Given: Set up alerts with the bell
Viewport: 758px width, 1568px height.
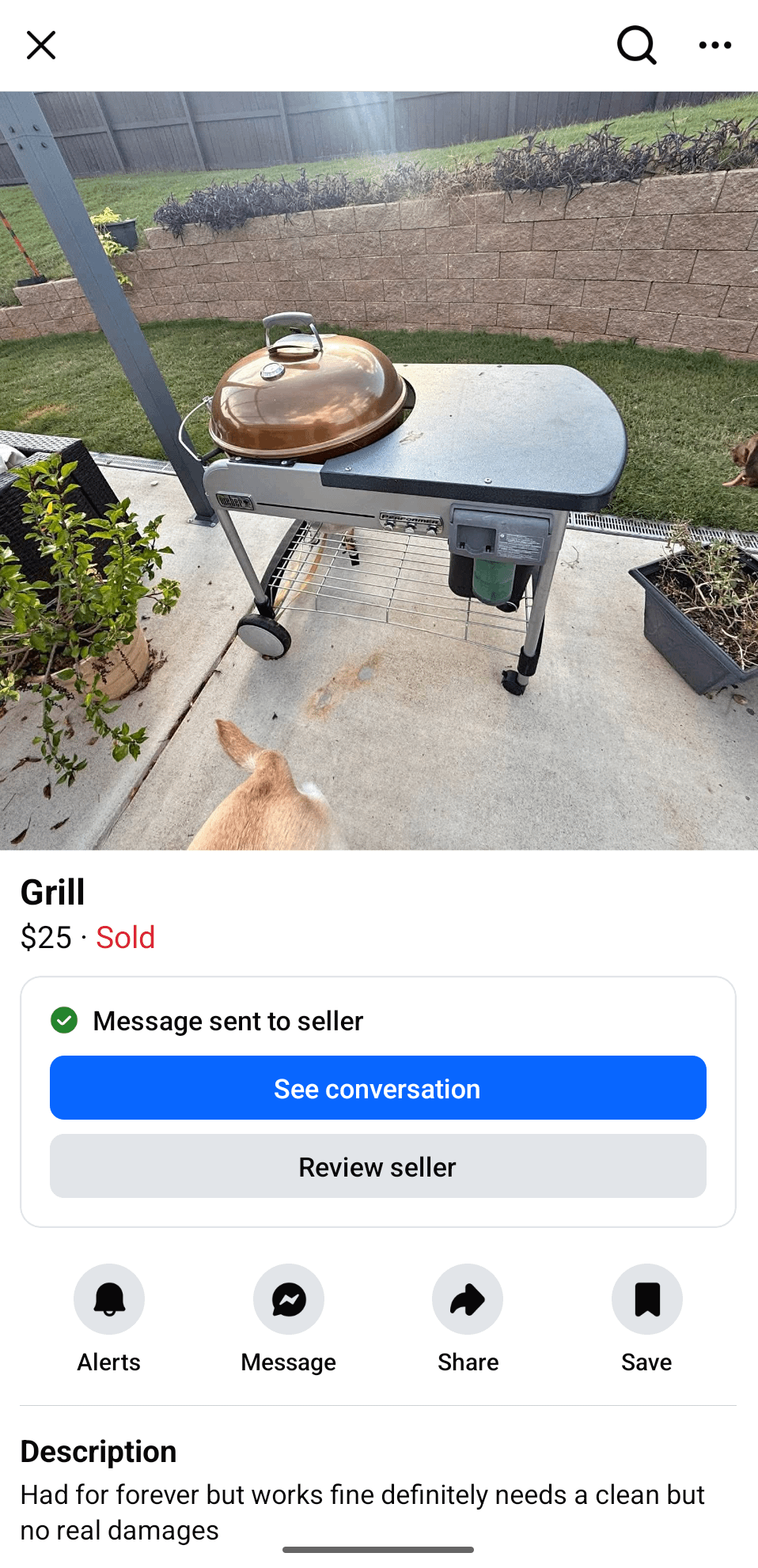Looking at the screenshot, I should pos(109,1299).
